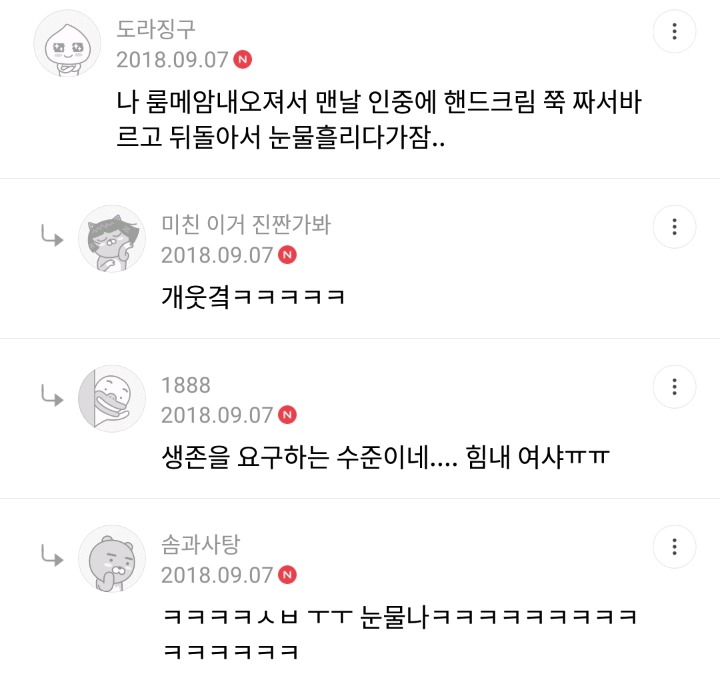Open the profile avatar of user 1888
The image size is (720, 689).
112,399
